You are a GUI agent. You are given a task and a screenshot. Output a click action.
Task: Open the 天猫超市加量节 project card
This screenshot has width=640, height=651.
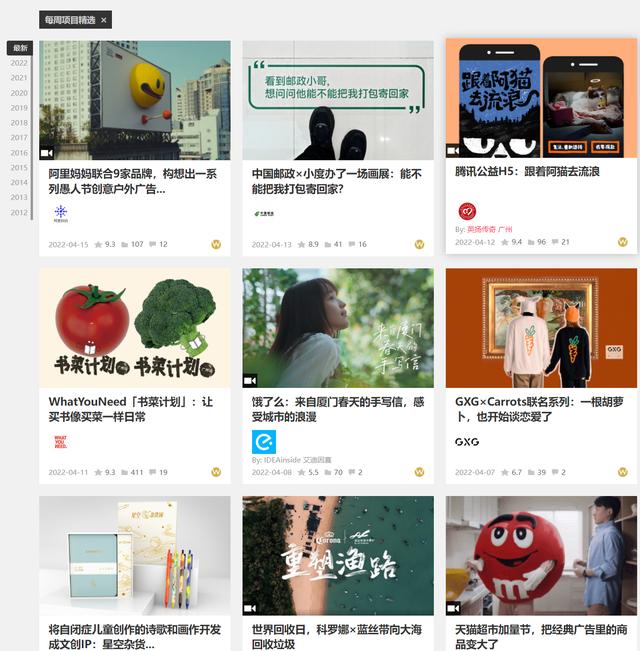[x=538, y=637]
